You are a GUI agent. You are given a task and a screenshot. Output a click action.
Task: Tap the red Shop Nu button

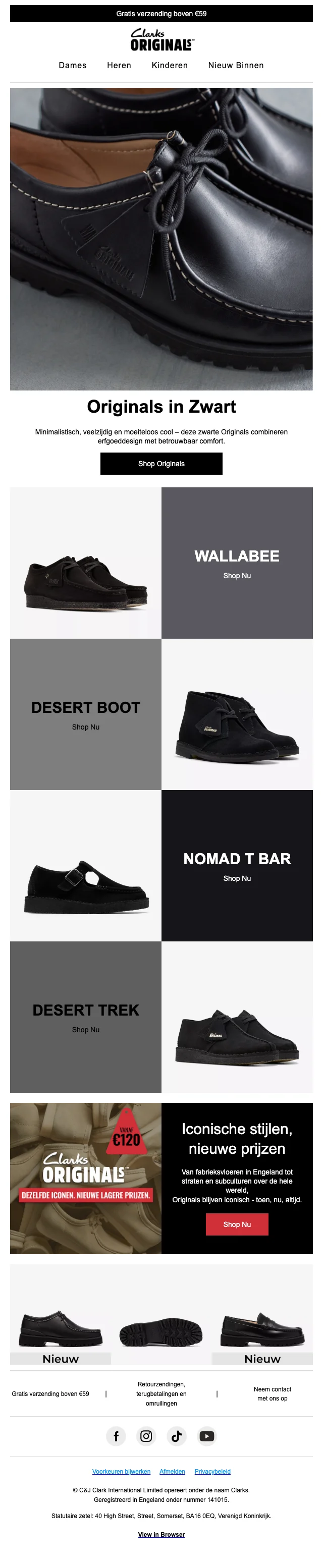point(237,1224)
